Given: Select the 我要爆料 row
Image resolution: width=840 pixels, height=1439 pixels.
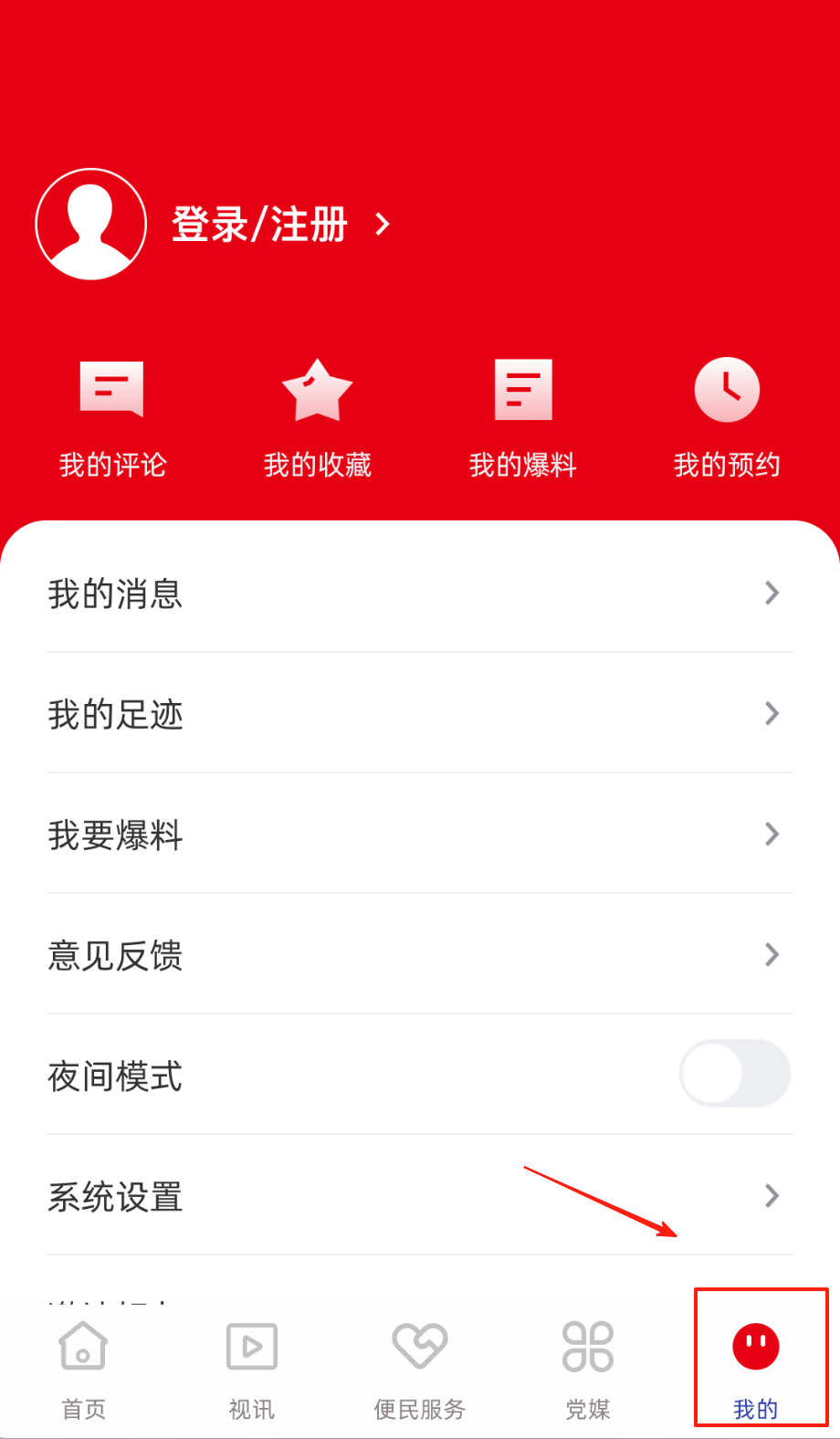Looking at the screenshot, I should click(420, 835).
